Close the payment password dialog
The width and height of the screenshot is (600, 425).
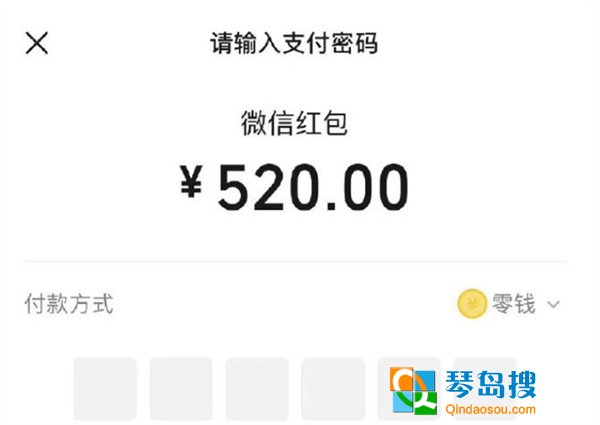point(37,44)
